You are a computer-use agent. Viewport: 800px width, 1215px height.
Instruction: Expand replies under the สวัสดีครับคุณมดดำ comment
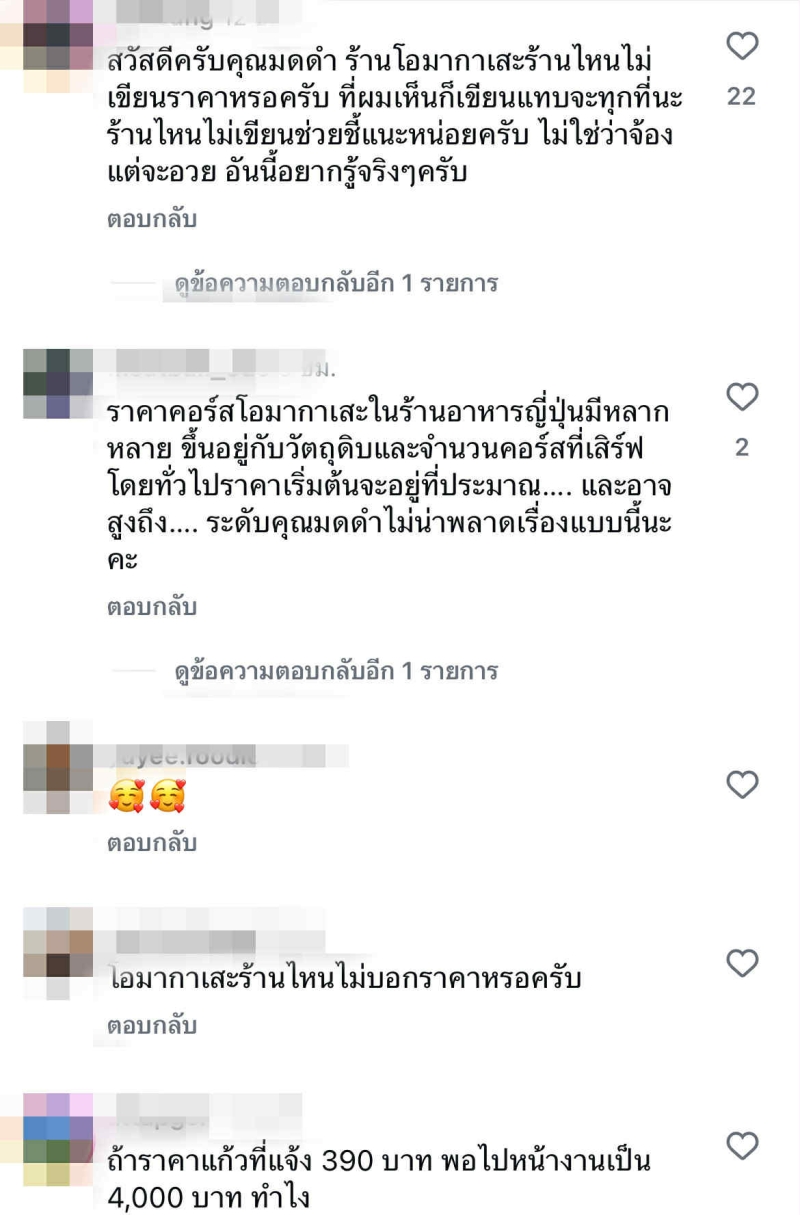(335, 284)
